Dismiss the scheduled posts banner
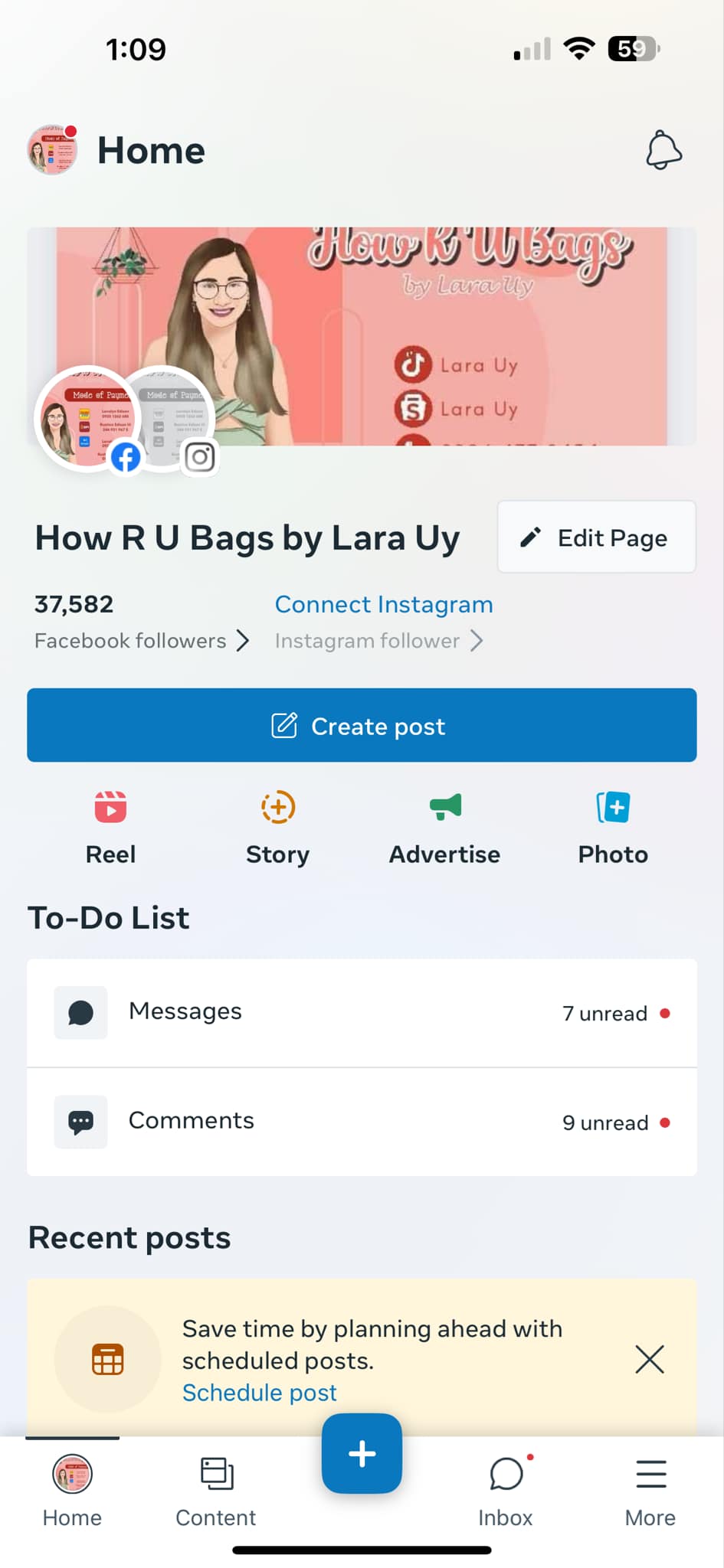 pos(649,1359)
